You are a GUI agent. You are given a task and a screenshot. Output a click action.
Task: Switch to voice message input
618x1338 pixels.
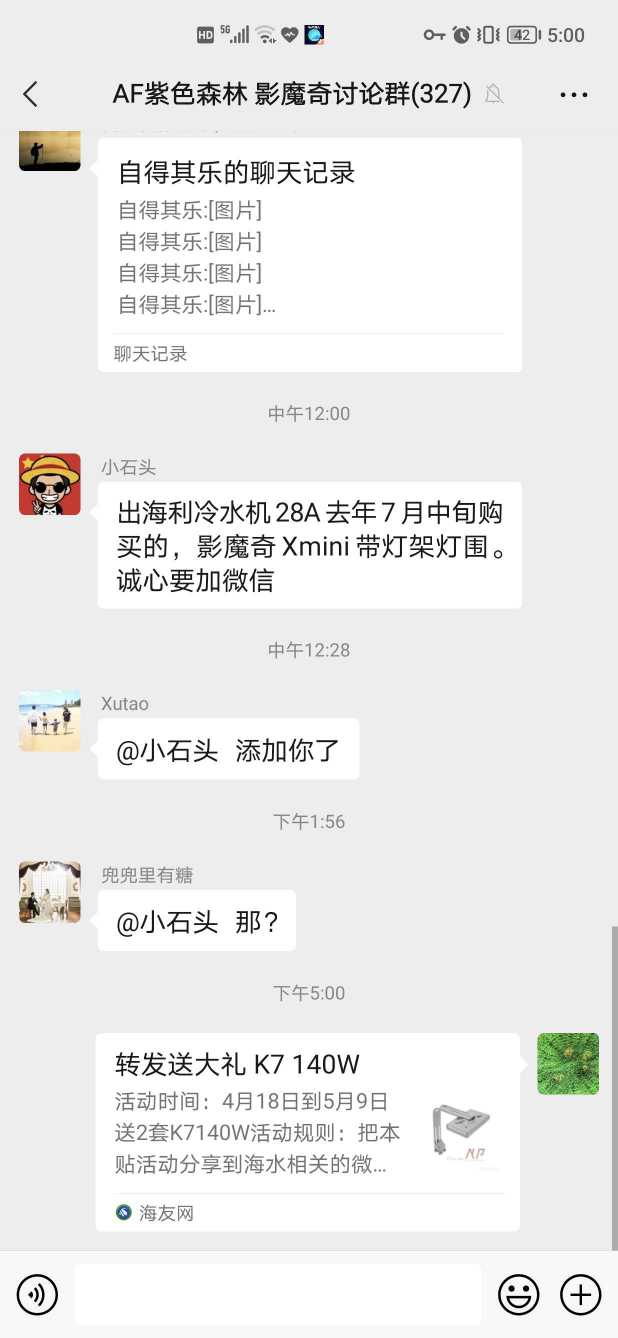click(38, 1295)
